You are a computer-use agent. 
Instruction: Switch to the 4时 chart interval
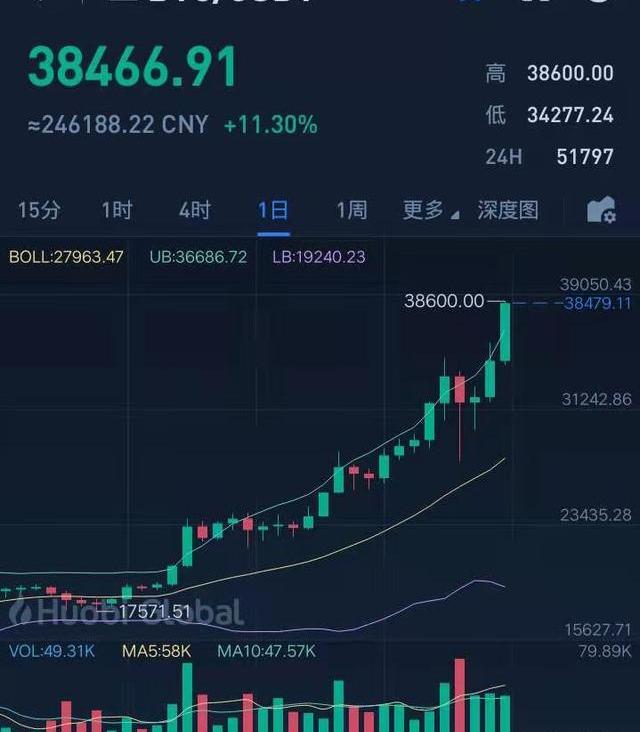point(195,210)
